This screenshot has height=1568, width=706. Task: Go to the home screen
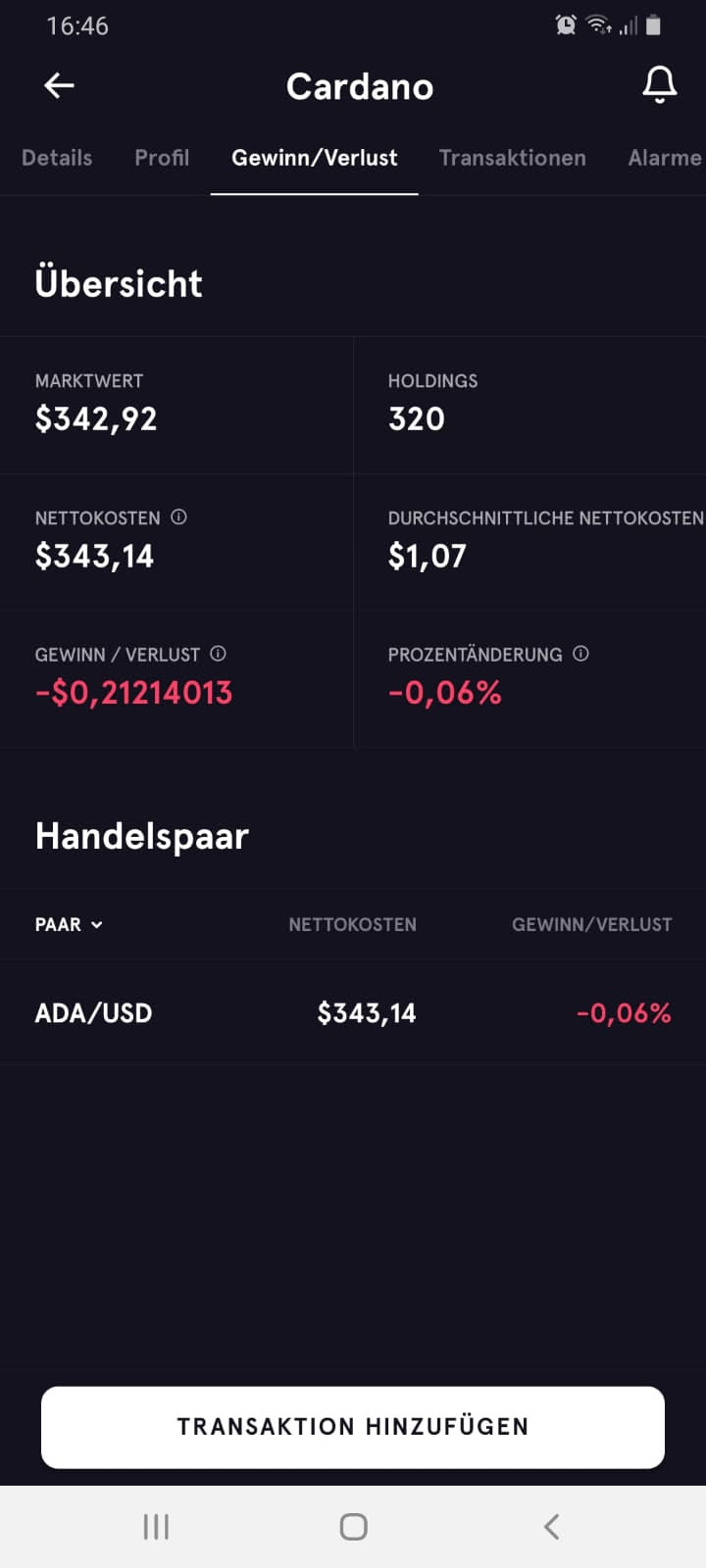(353, 1527)
